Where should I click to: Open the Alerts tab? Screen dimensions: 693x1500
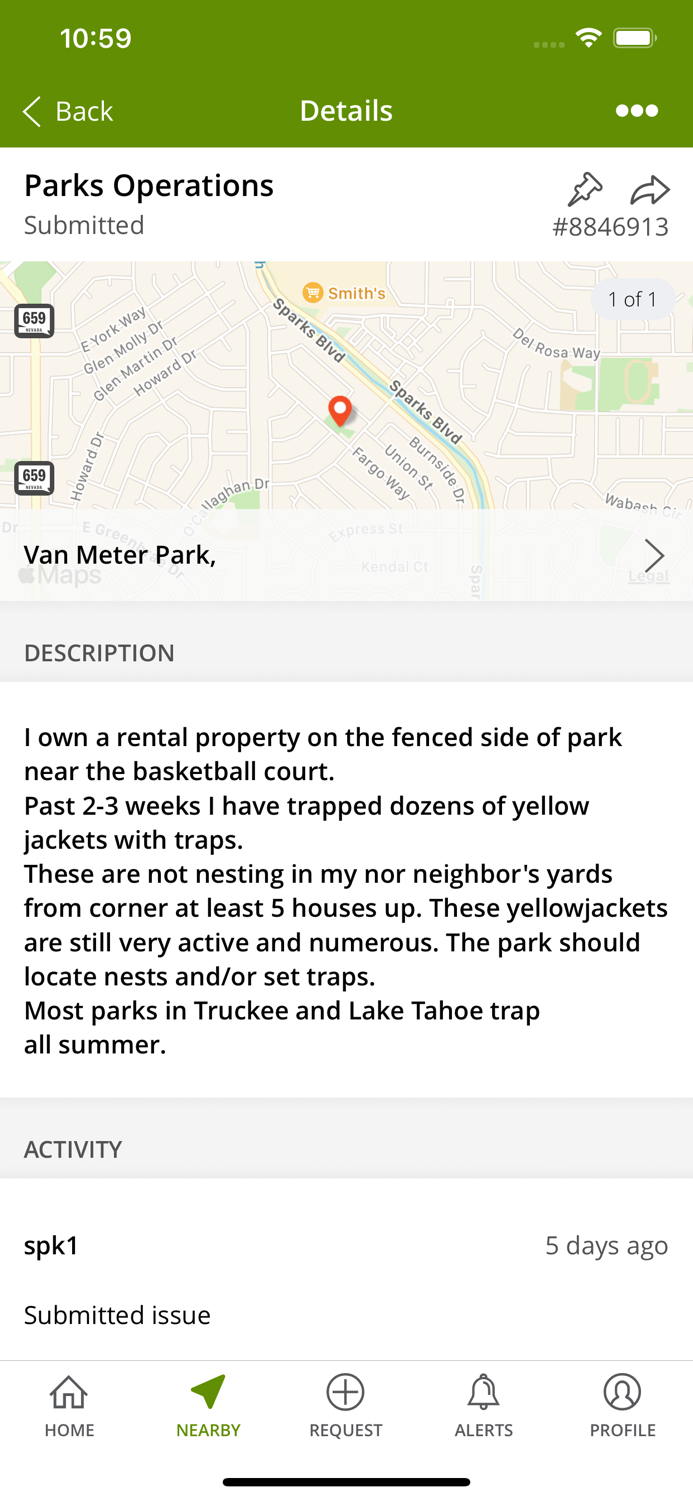click(x=484, y=1406)
